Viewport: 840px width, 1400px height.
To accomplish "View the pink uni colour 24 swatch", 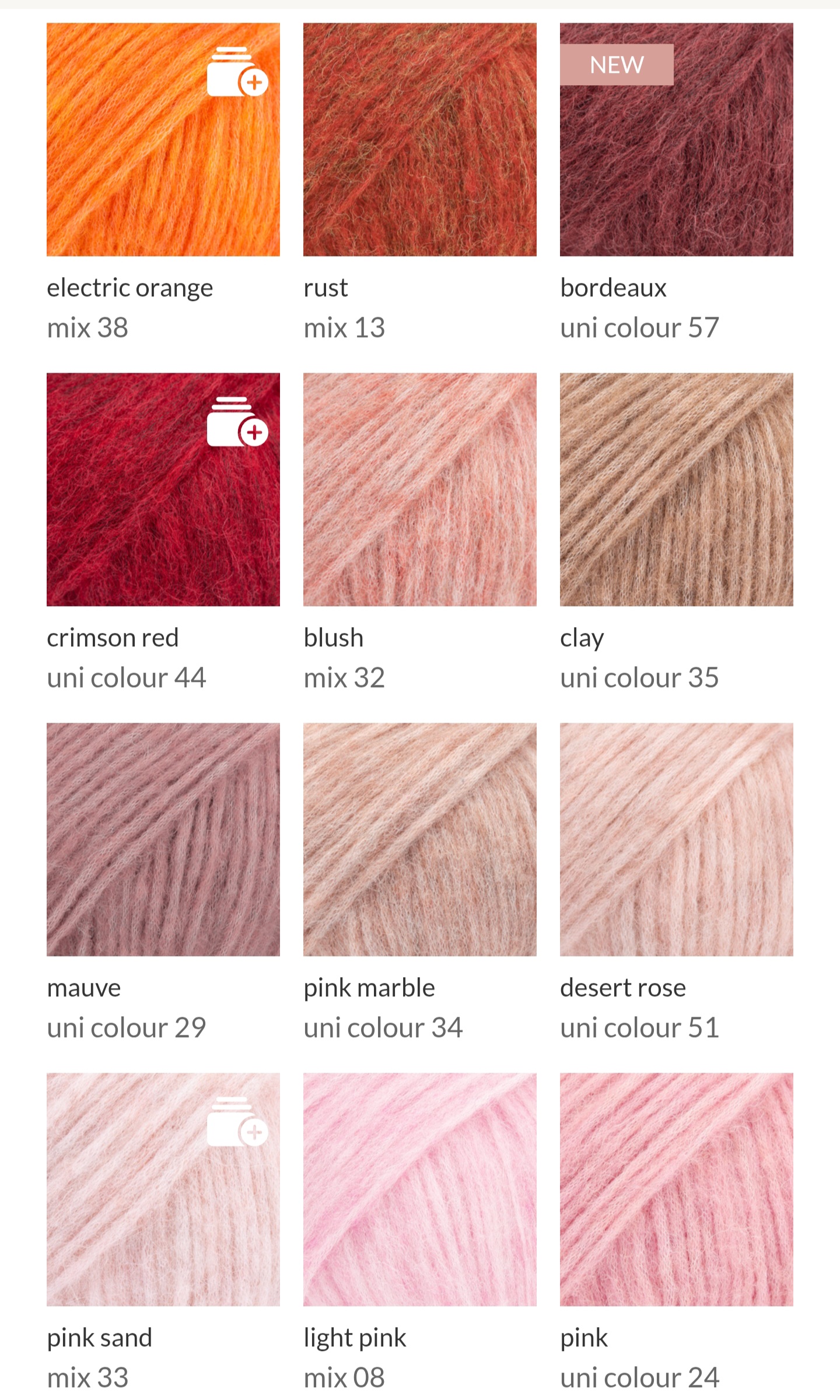I will click(x=676, y=1190).
